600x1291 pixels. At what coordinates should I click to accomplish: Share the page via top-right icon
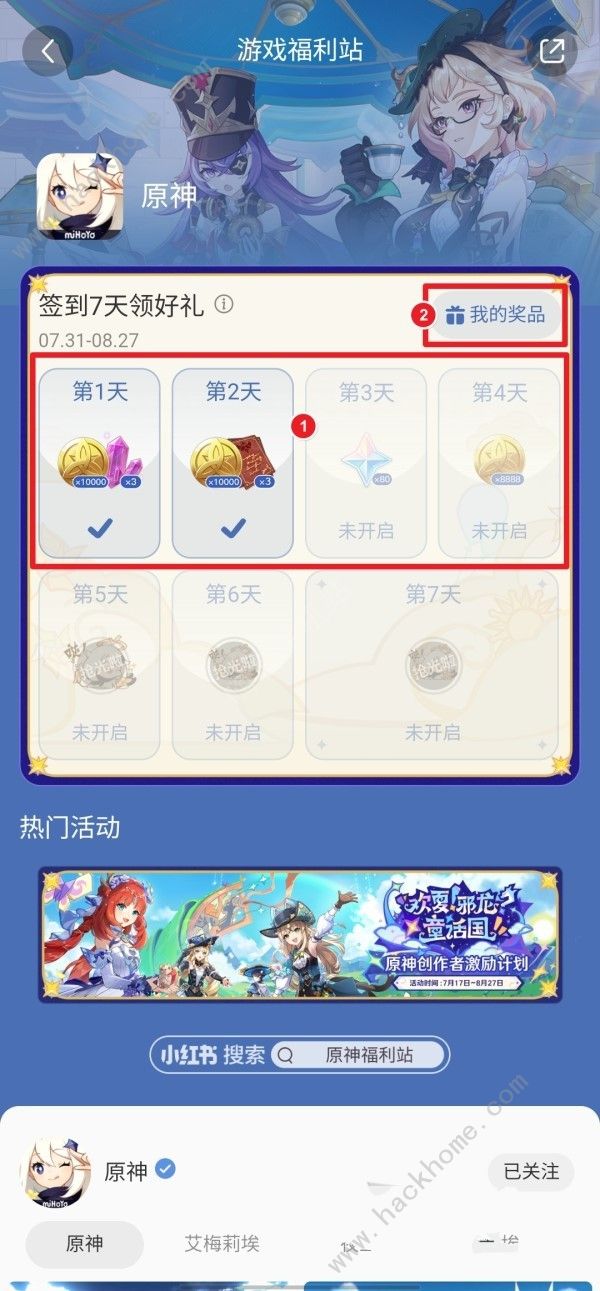tap(551, 52)
